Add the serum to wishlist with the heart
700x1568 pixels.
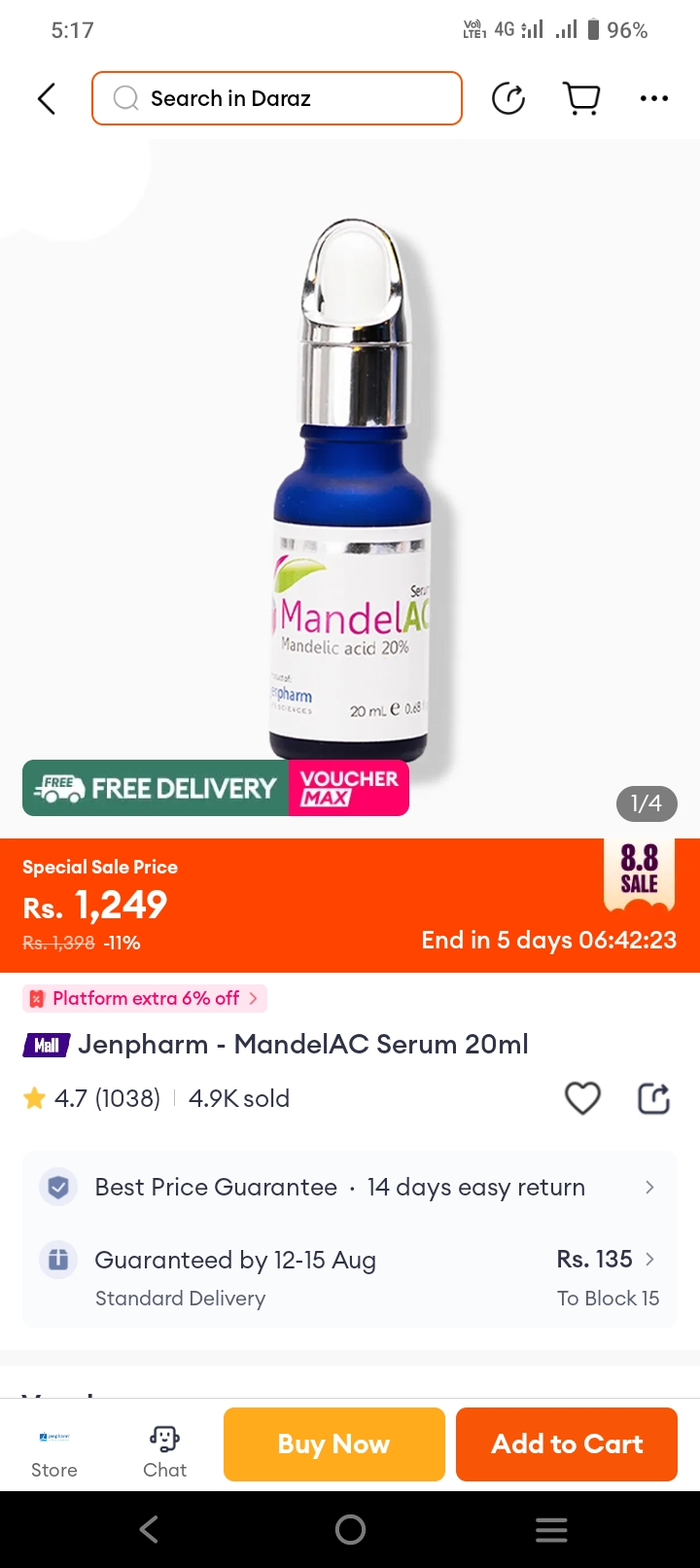coord(582,1098)
